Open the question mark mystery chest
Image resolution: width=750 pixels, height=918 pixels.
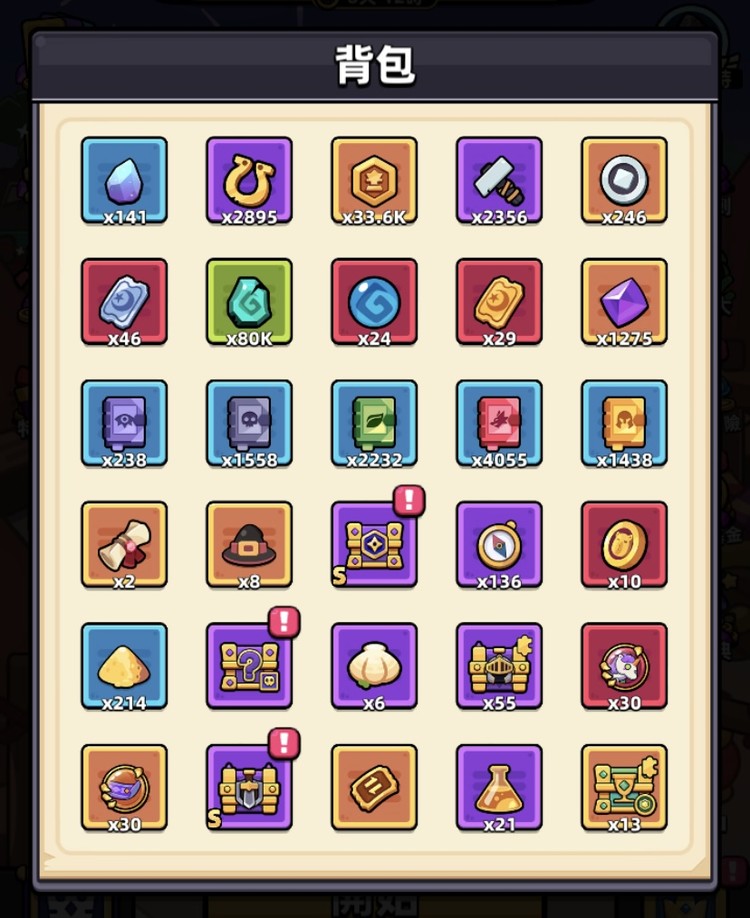(249, 666)
